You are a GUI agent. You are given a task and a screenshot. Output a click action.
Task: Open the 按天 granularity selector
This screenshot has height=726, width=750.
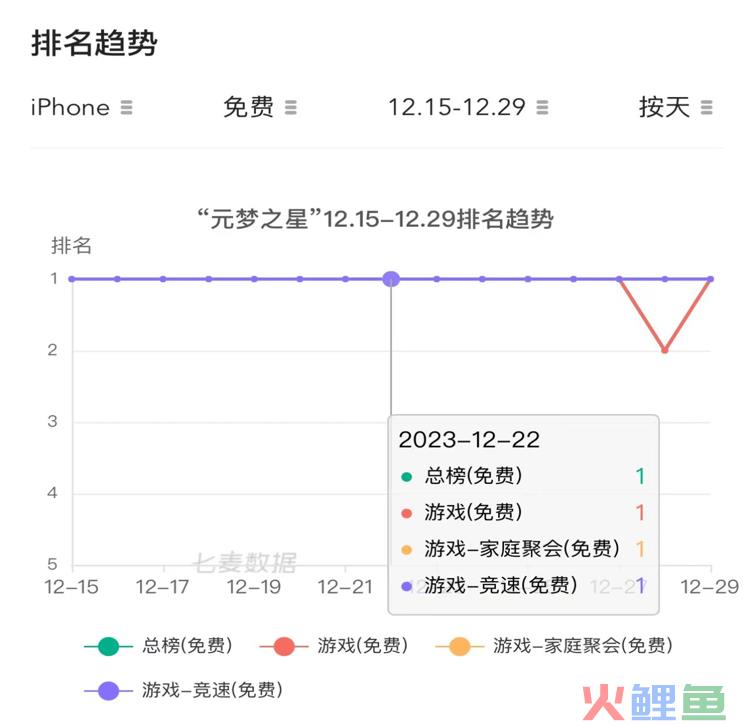(x=675, y=107)
